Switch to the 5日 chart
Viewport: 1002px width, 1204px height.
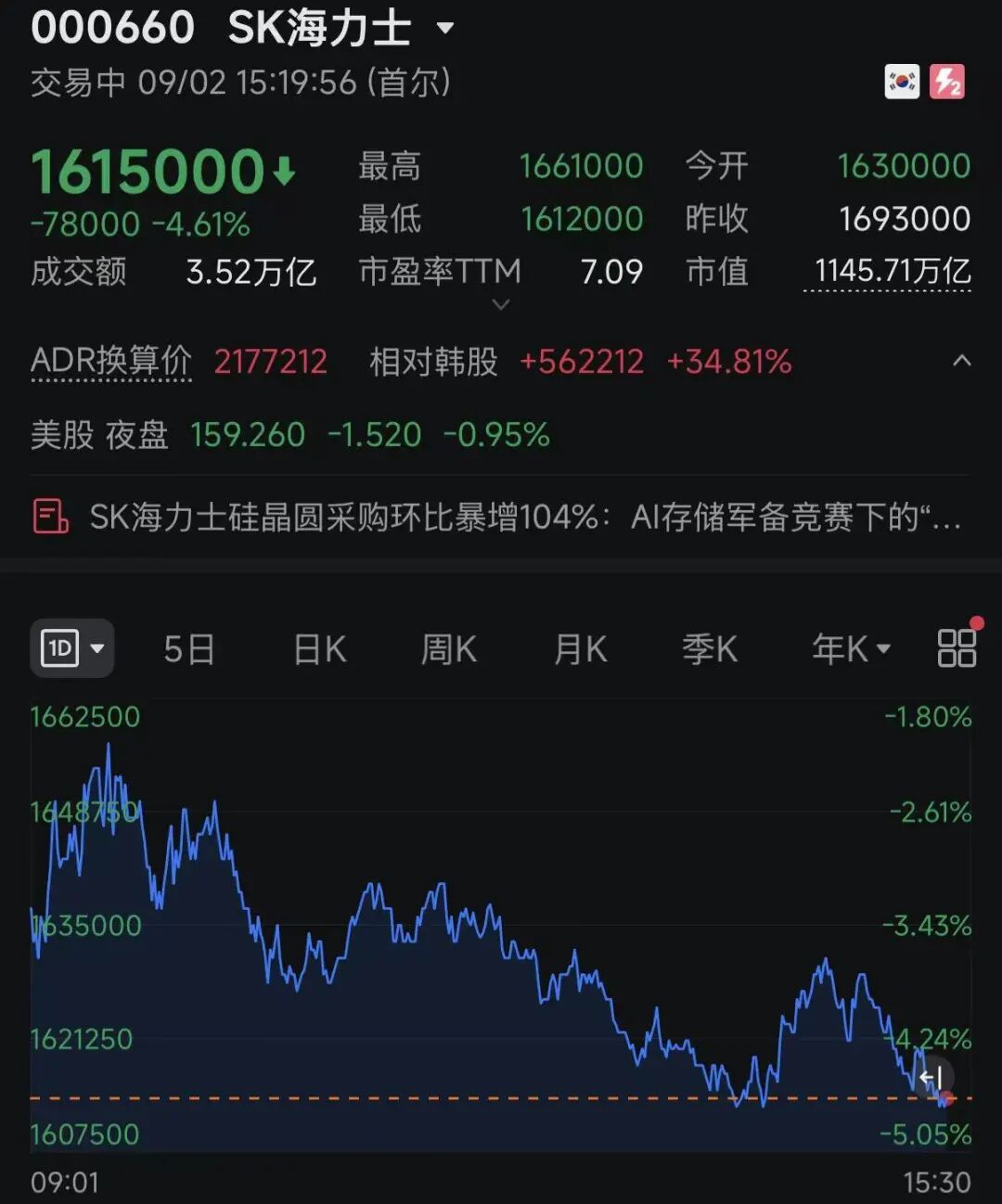(189, 649)
